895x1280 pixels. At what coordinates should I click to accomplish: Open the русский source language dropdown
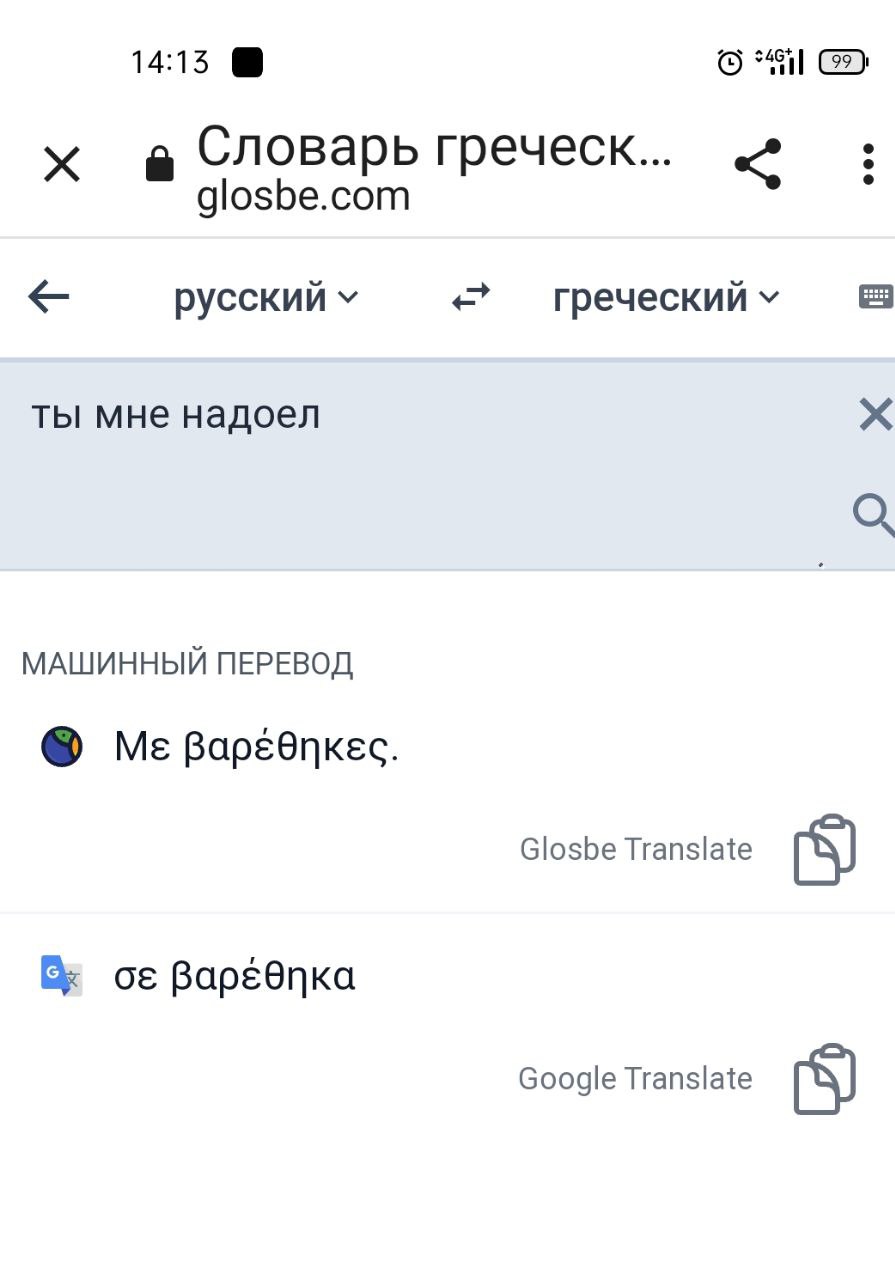pyautogui.click(x=265, y=297)
